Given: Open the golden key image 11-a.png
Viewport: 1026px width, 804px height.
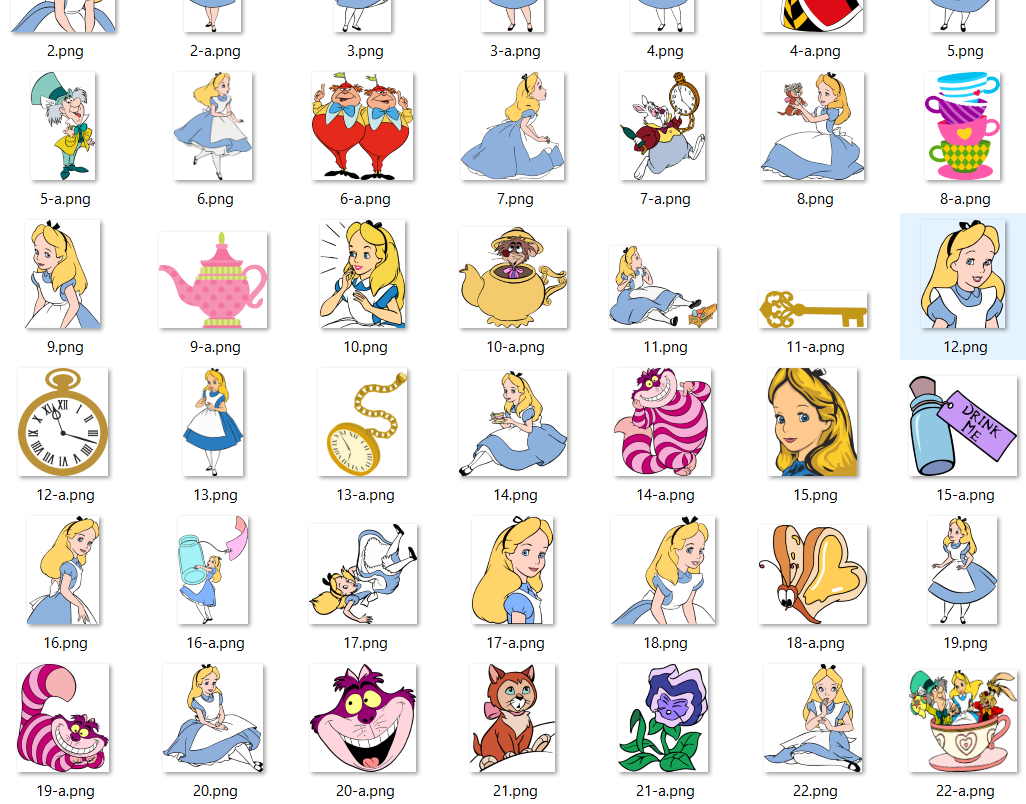Looking at the screenshot, I should 813,310.
